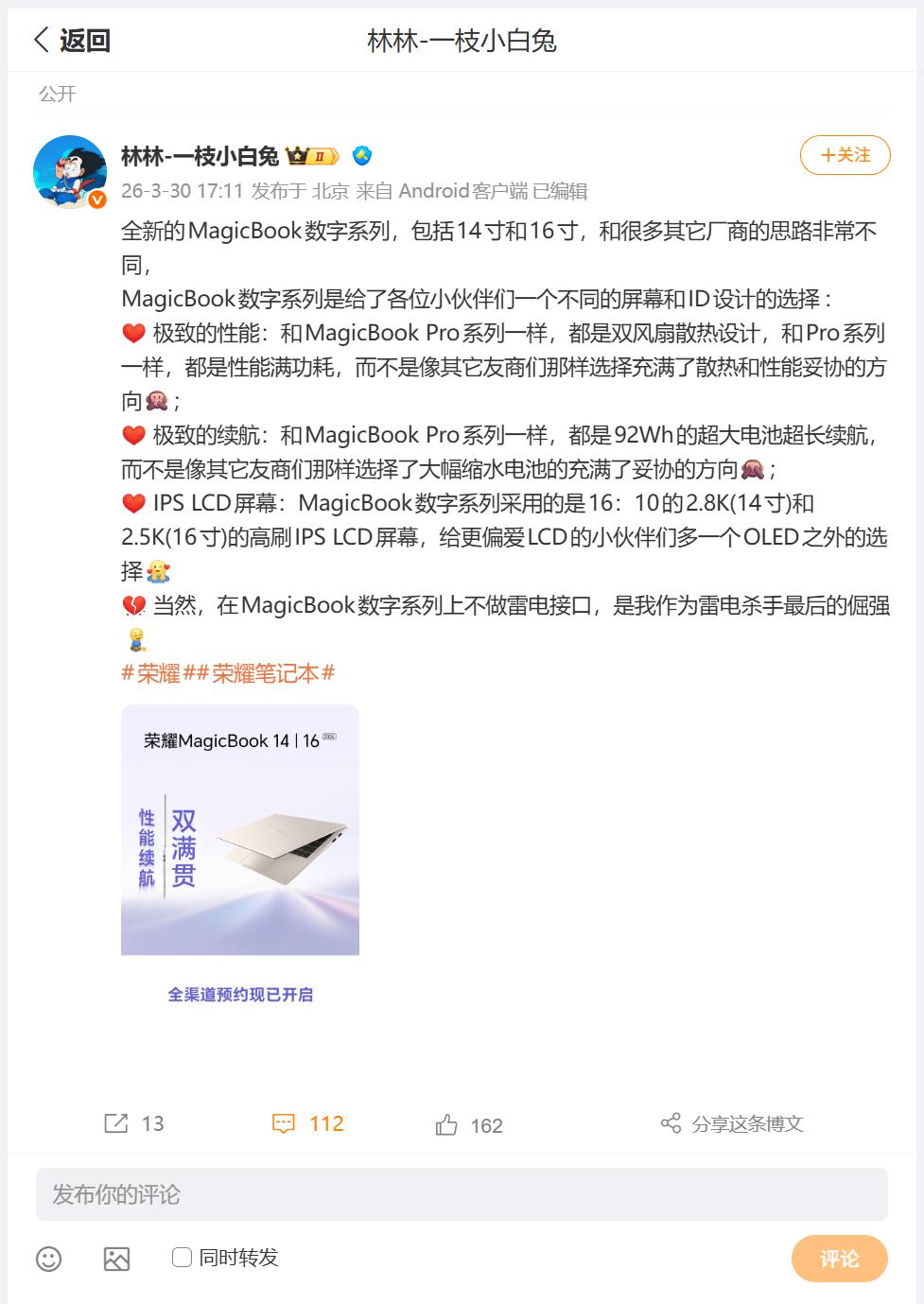Like the post with the thumbs-up icon

pos(444,1124)
